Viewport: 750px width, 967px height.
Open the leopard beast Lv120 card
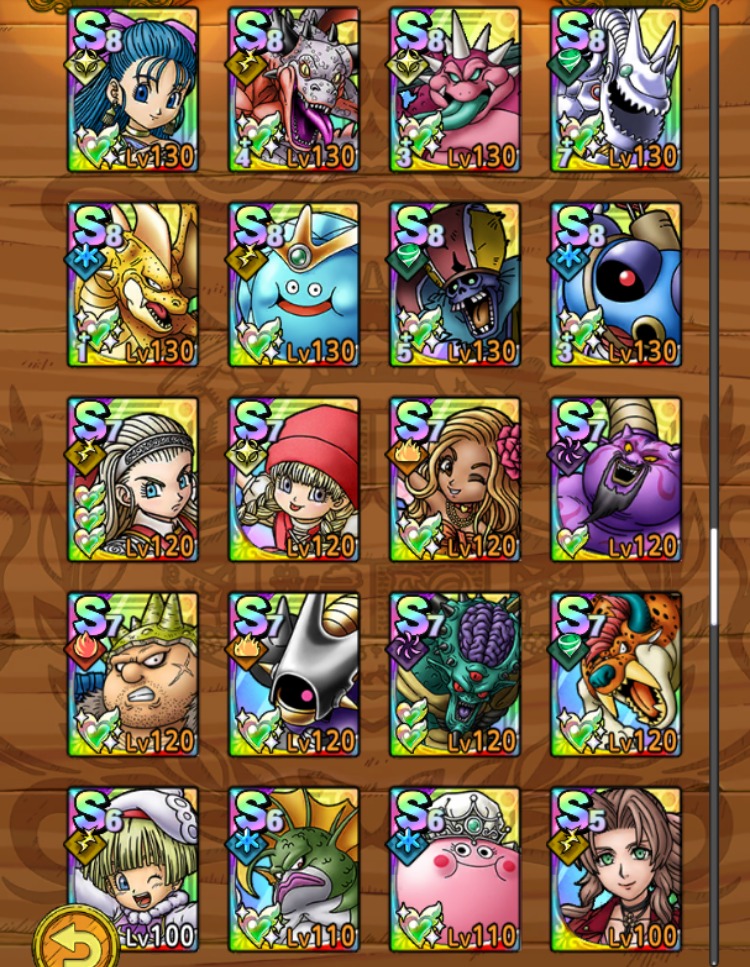point(616,675)
